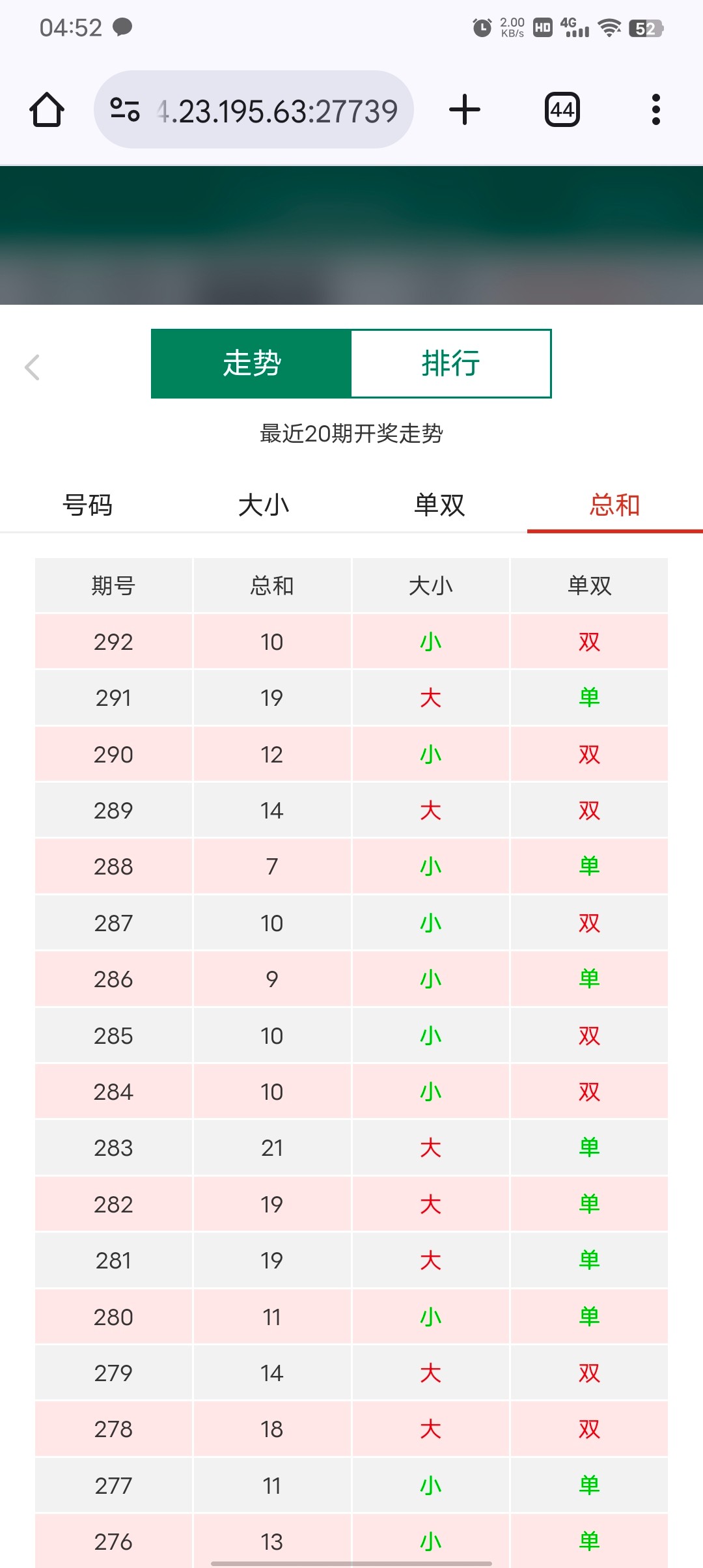The image size is (703, 1568).
Task: Switch to the 排行 segment
Action: coord(451,363)
